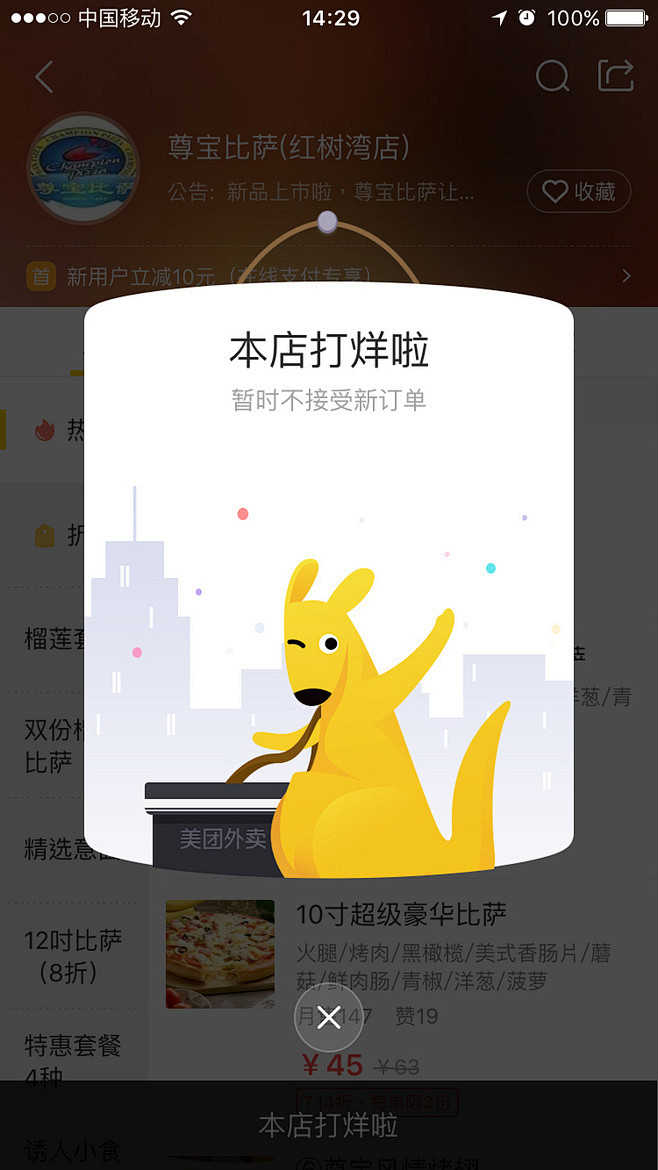Go back using the top-left arrow
Viewport: 658px width, 1170px height.
click(45, 77)
